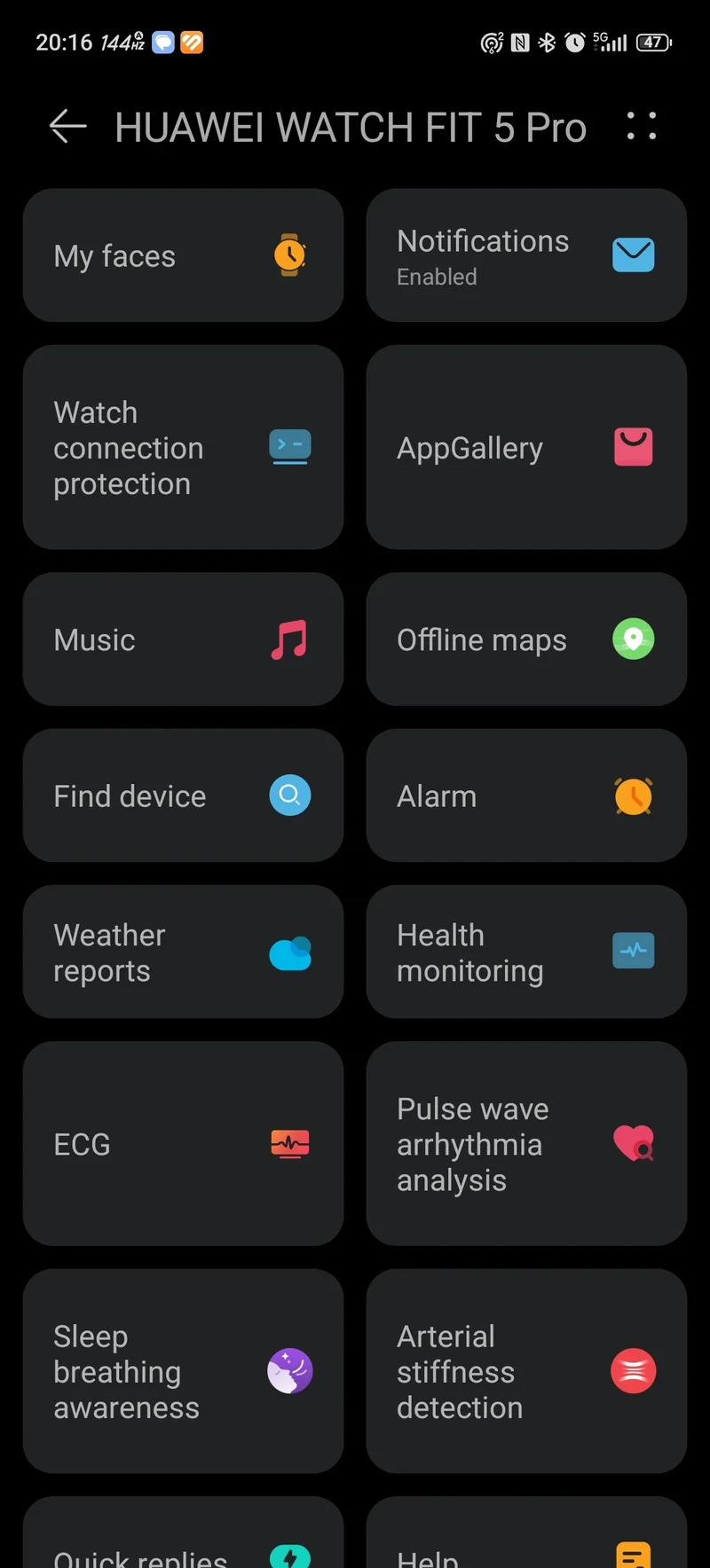This screenshot has width=710, height=1568.
Task: Open the Music card
Action: point(183,639)
